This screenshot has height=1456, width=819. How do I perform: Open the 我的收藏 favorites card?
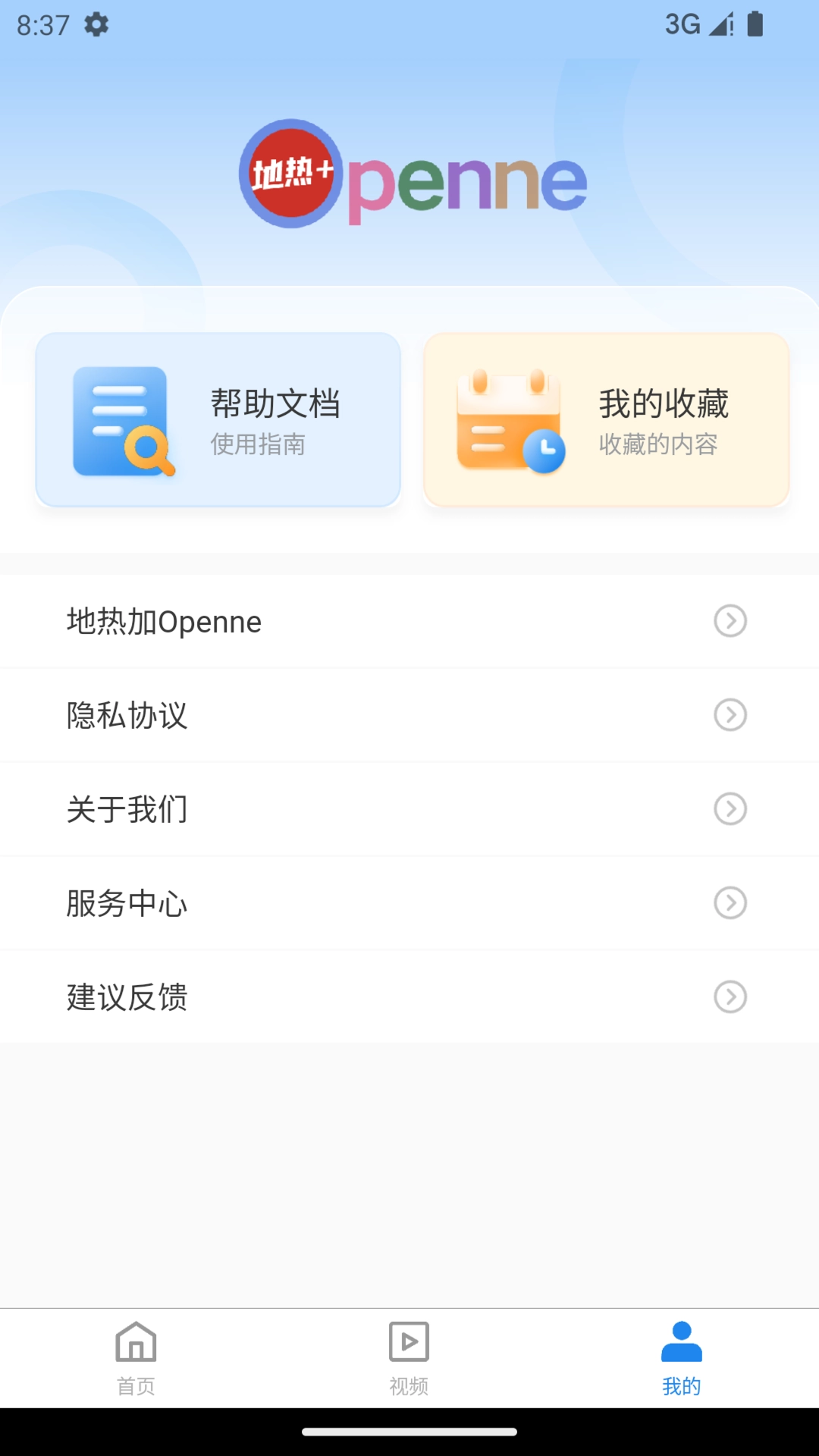point(607,418)
